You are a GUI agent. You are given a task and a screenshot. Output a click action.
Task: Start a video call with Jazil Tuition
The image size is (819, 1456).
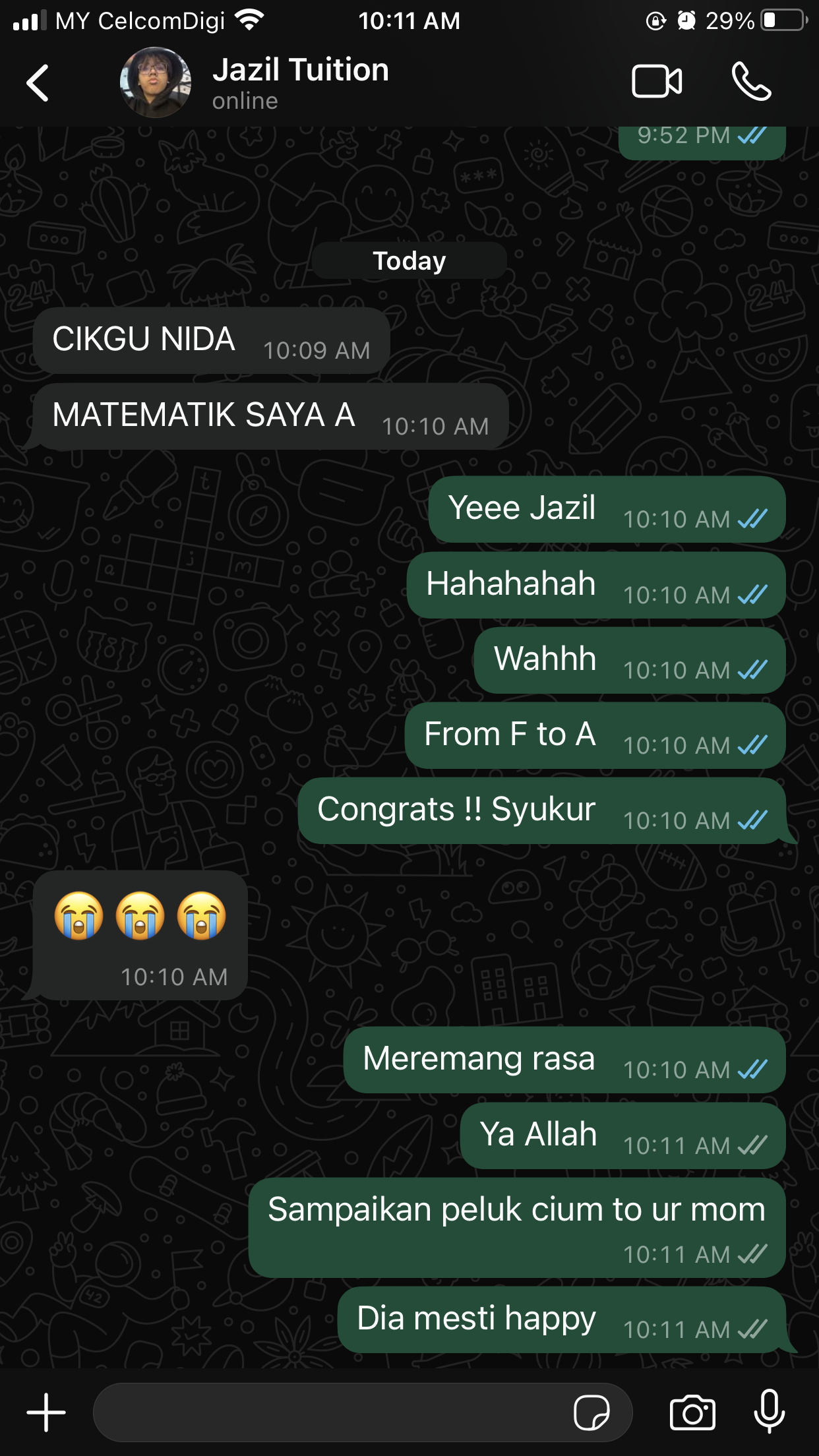point(657,82)
